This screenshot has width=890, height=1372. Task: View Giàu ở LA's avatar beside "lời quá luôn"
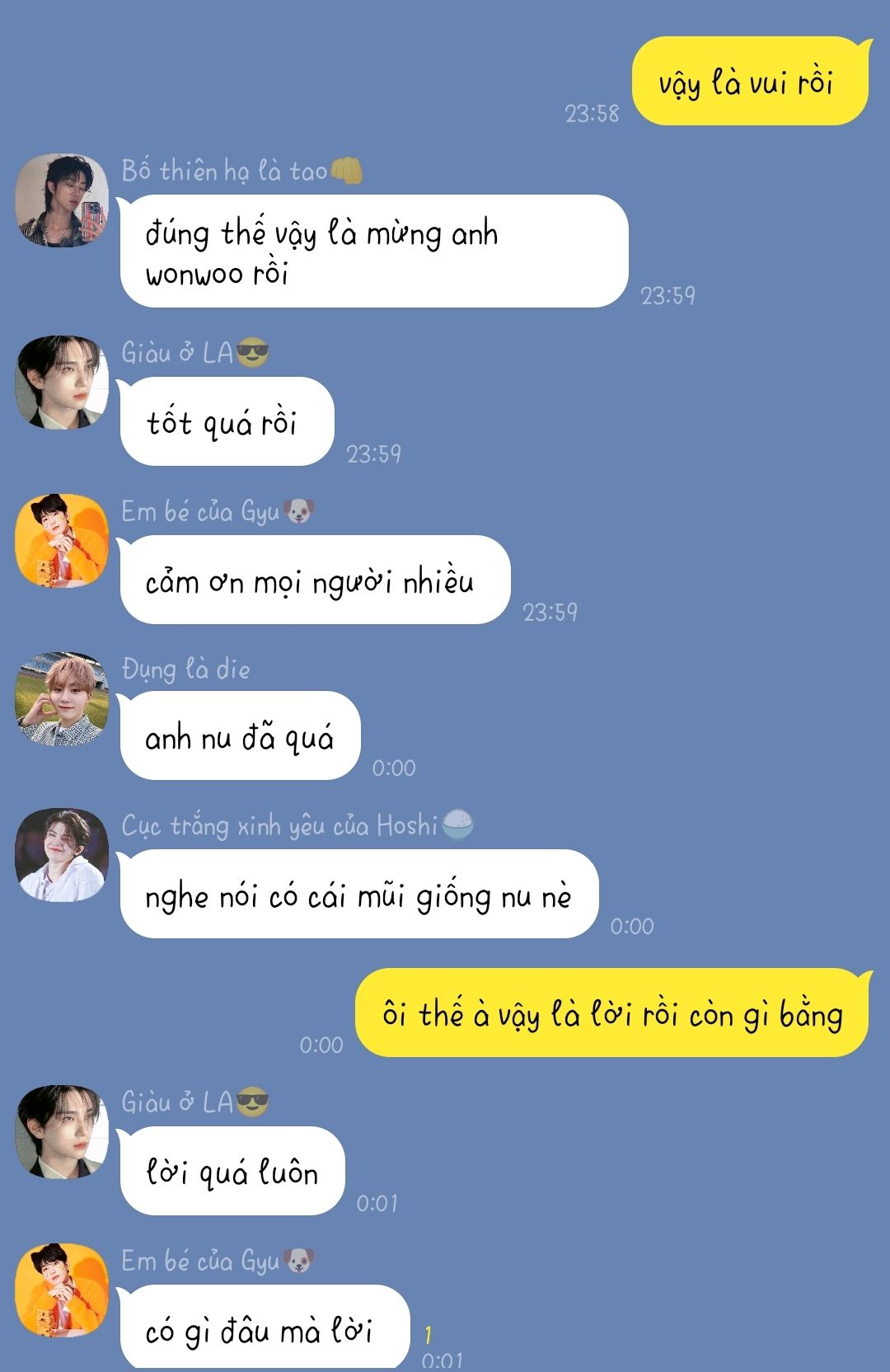62,1131
